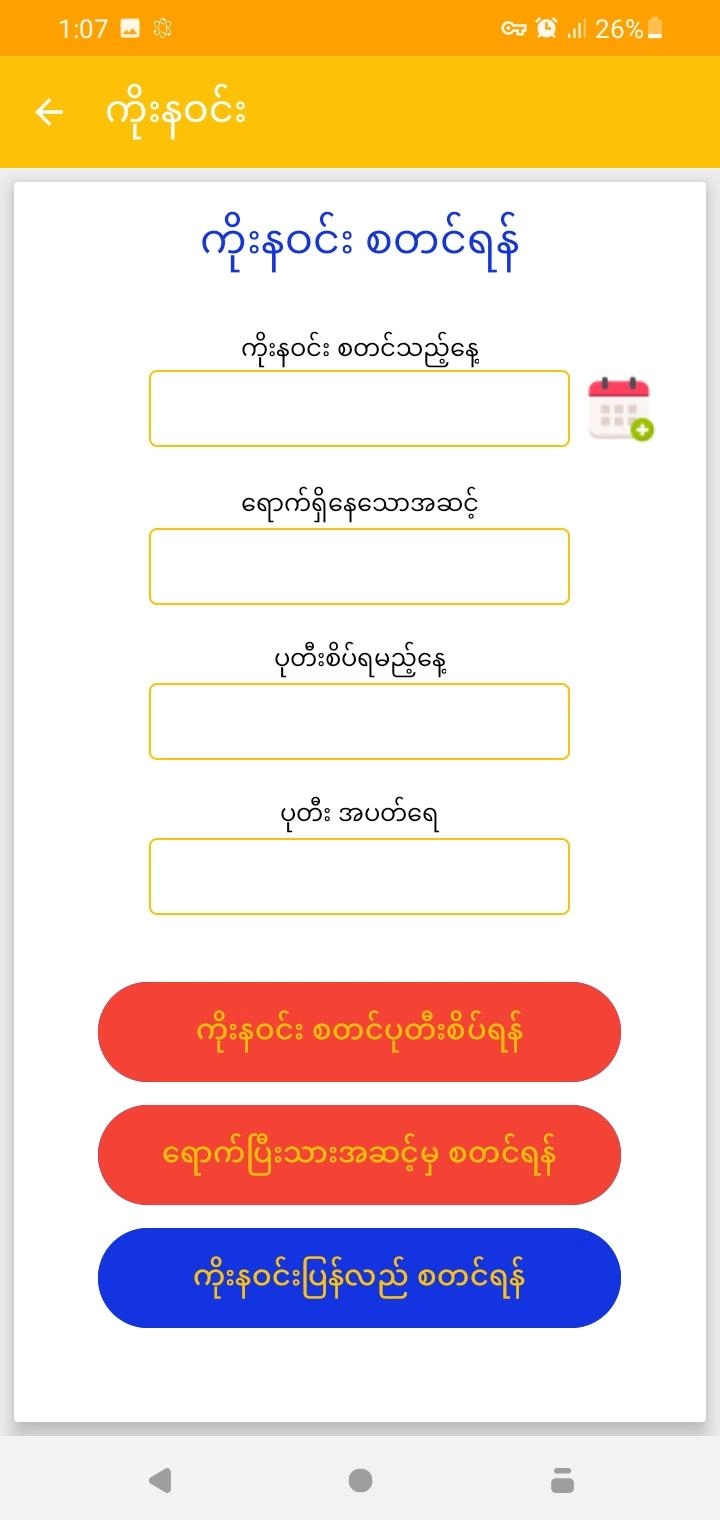
Task: Select the ရောက်ရှိနေသောအဆင့် field
Action: (359, 566)
